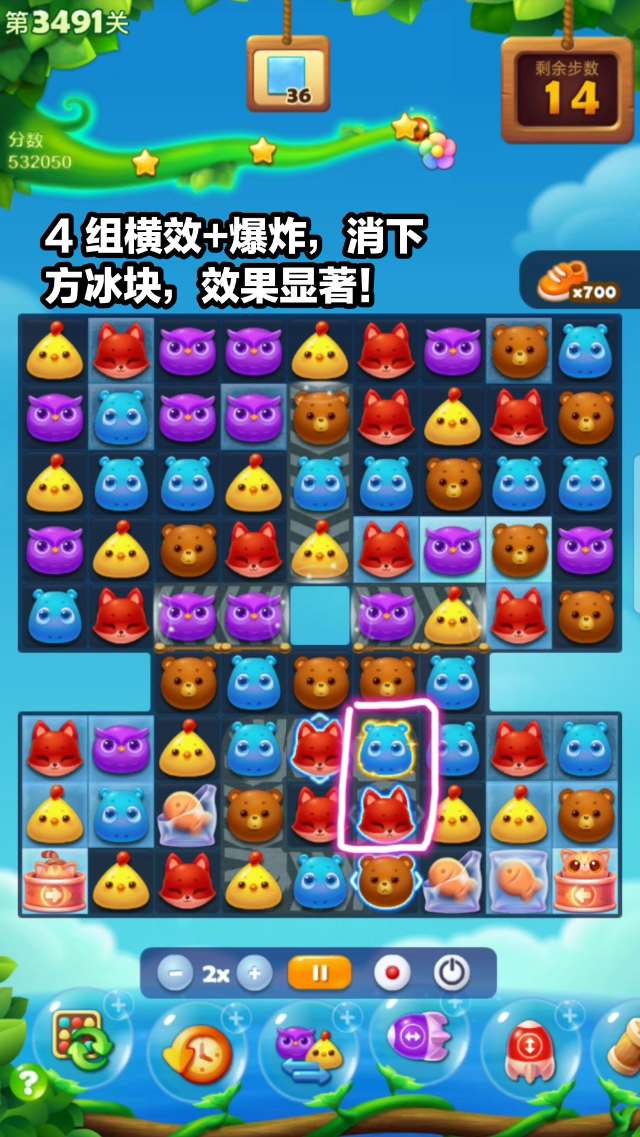Open the shoes x700 counter button
This screenshot has height=1137, width=640.
578,283
